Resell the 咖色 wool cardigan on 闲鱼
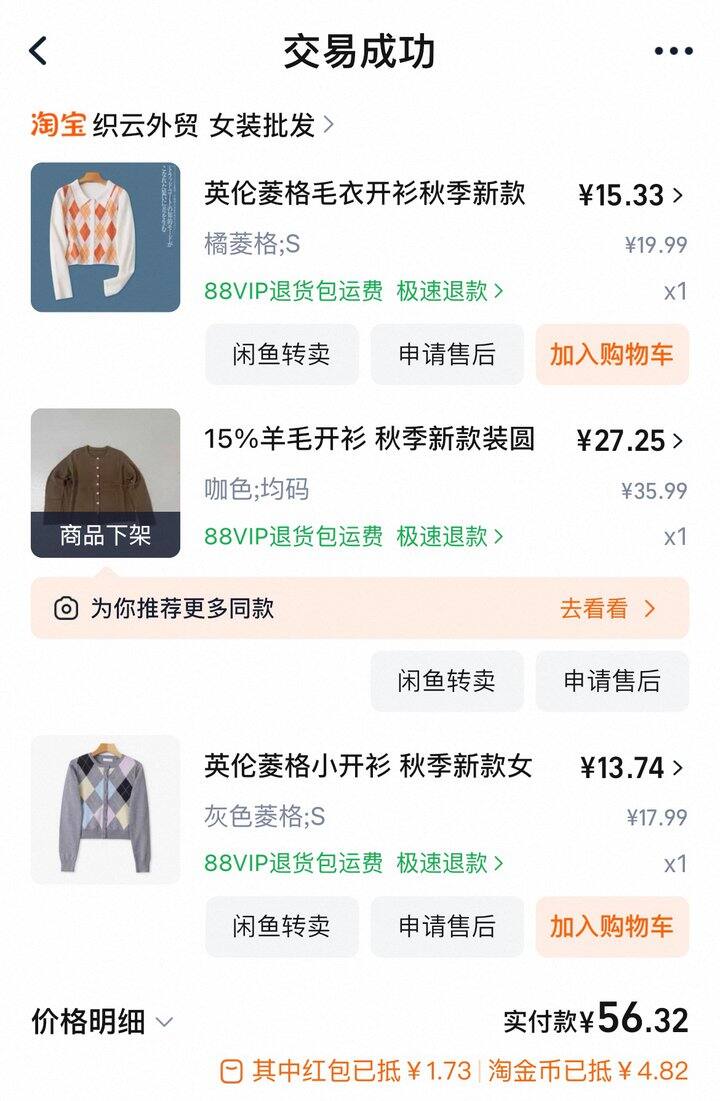 point(447,681)
